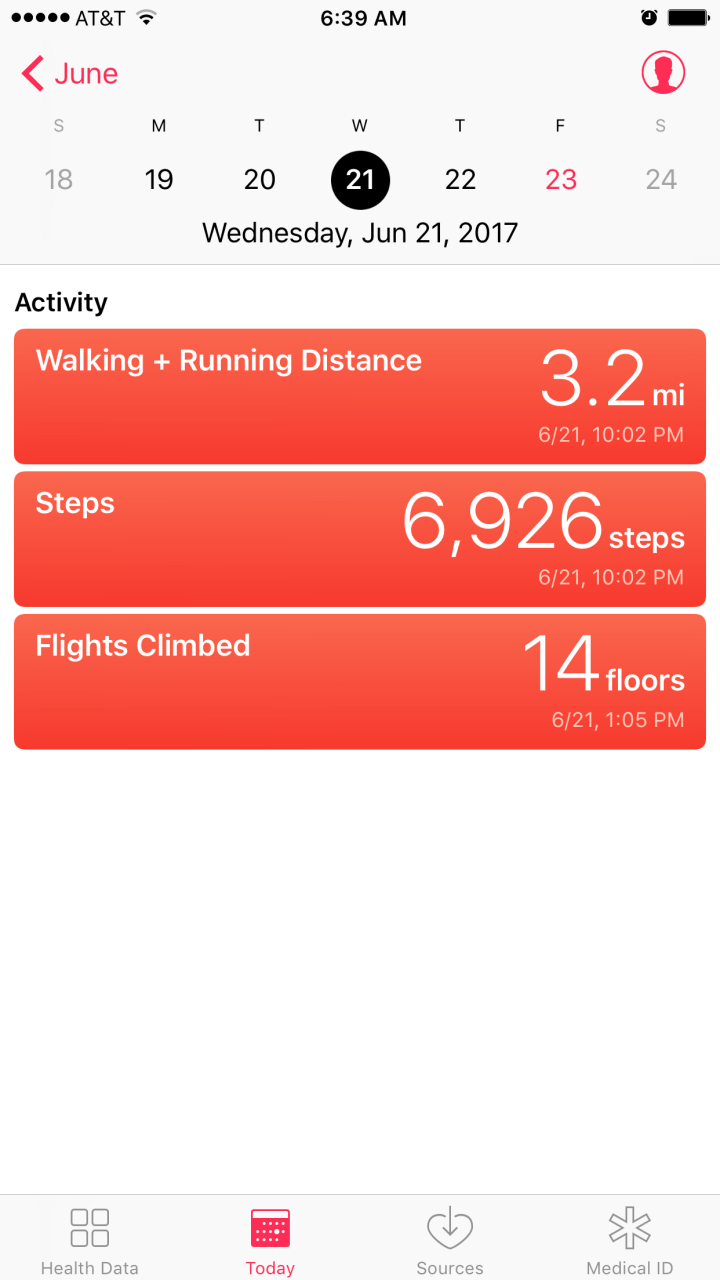
Task: Open the profile icon
Action: (x=663, y=73)
